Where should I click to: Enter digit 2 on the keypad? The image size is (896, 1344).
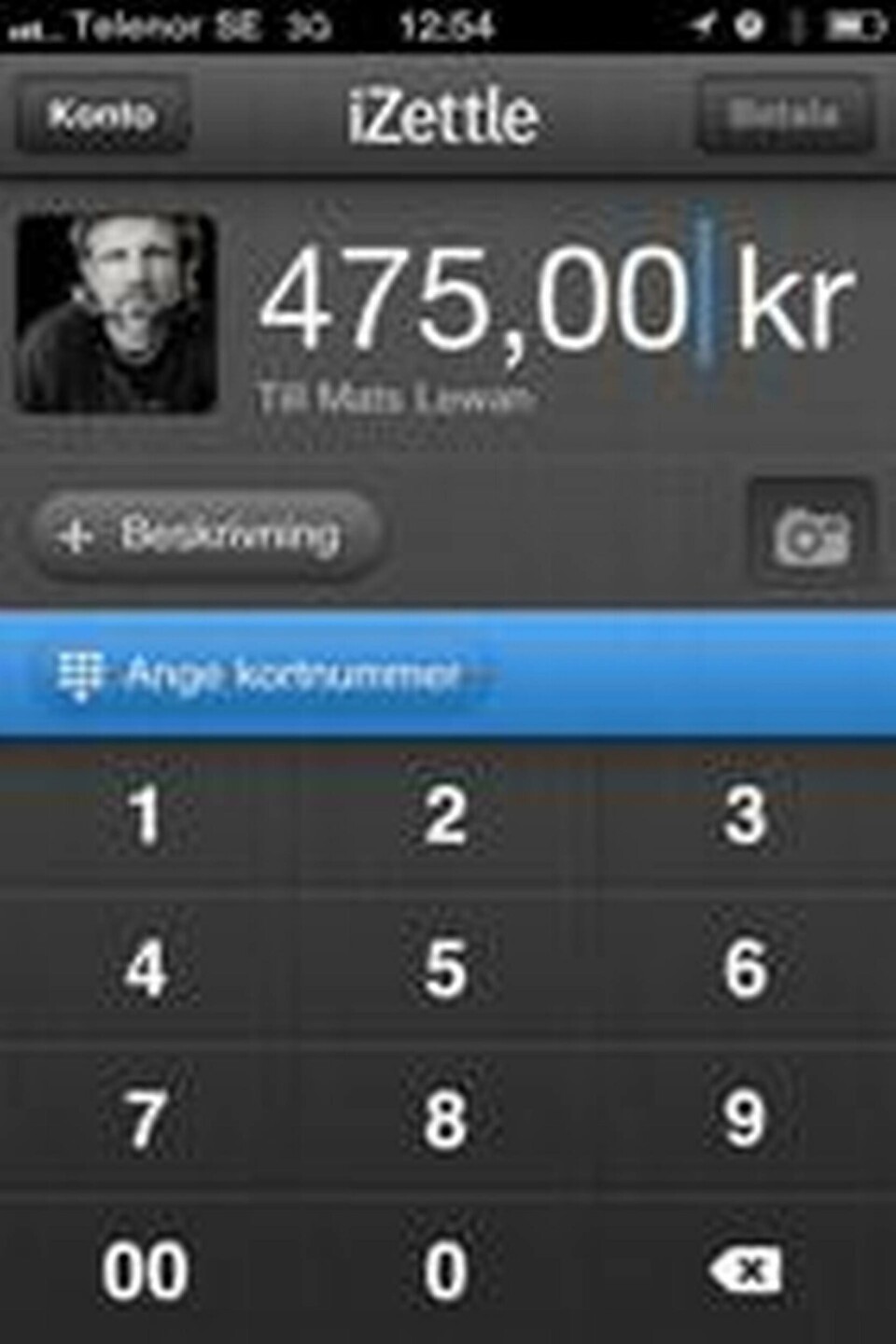tap(446, 817)
